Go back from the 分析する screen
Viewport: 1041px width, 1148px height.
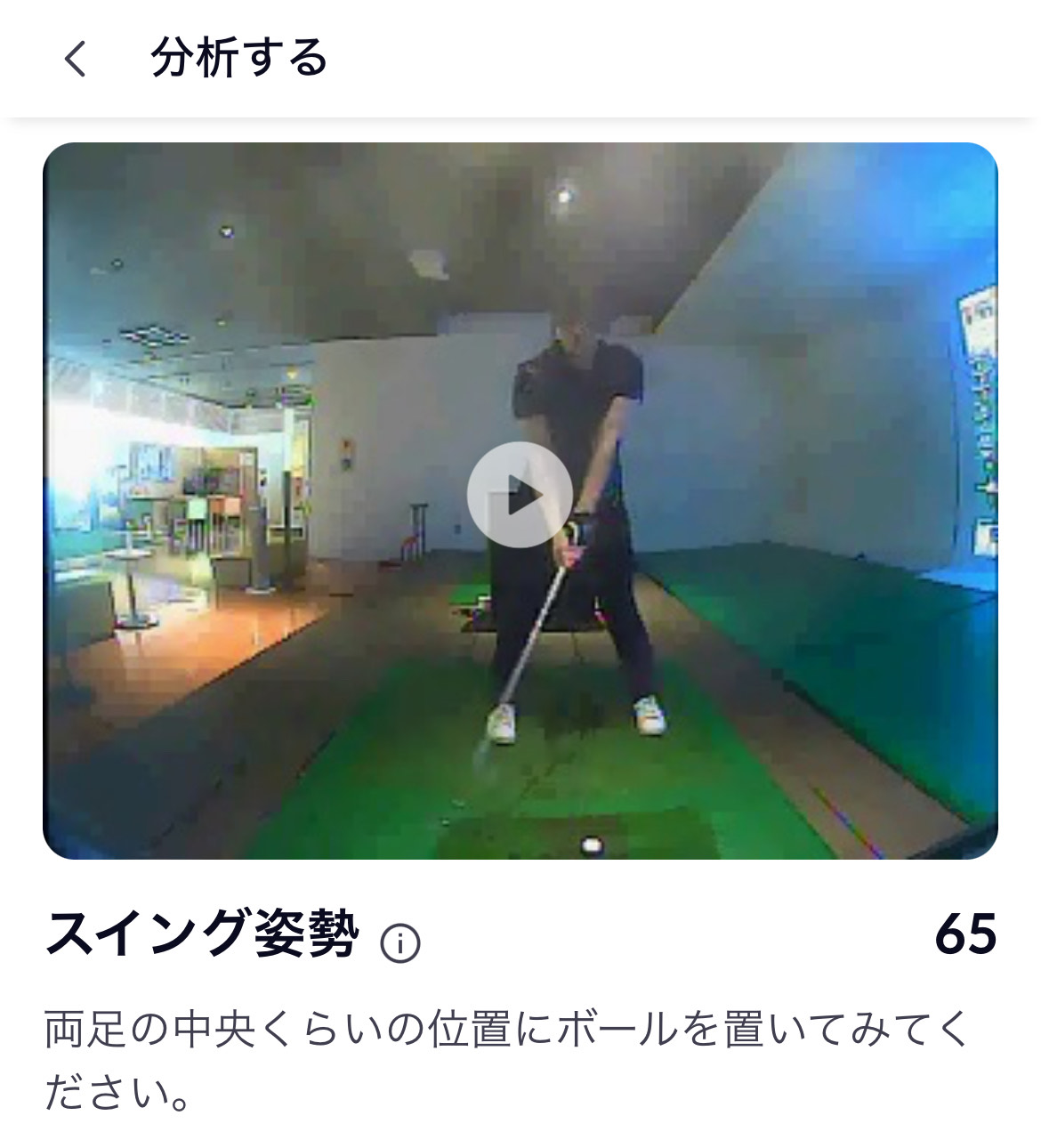click(x=76, y=60)
